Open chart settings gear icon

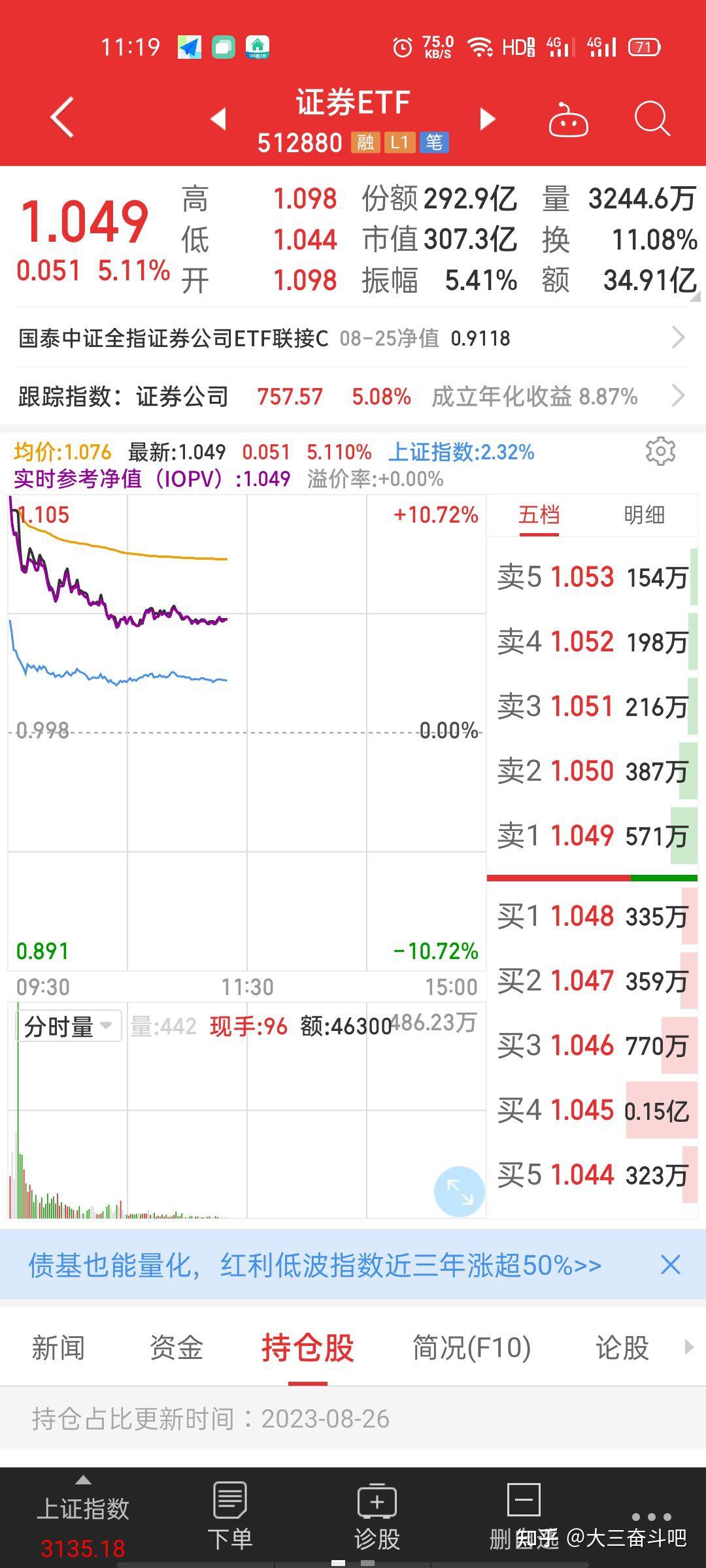point(660,451)
